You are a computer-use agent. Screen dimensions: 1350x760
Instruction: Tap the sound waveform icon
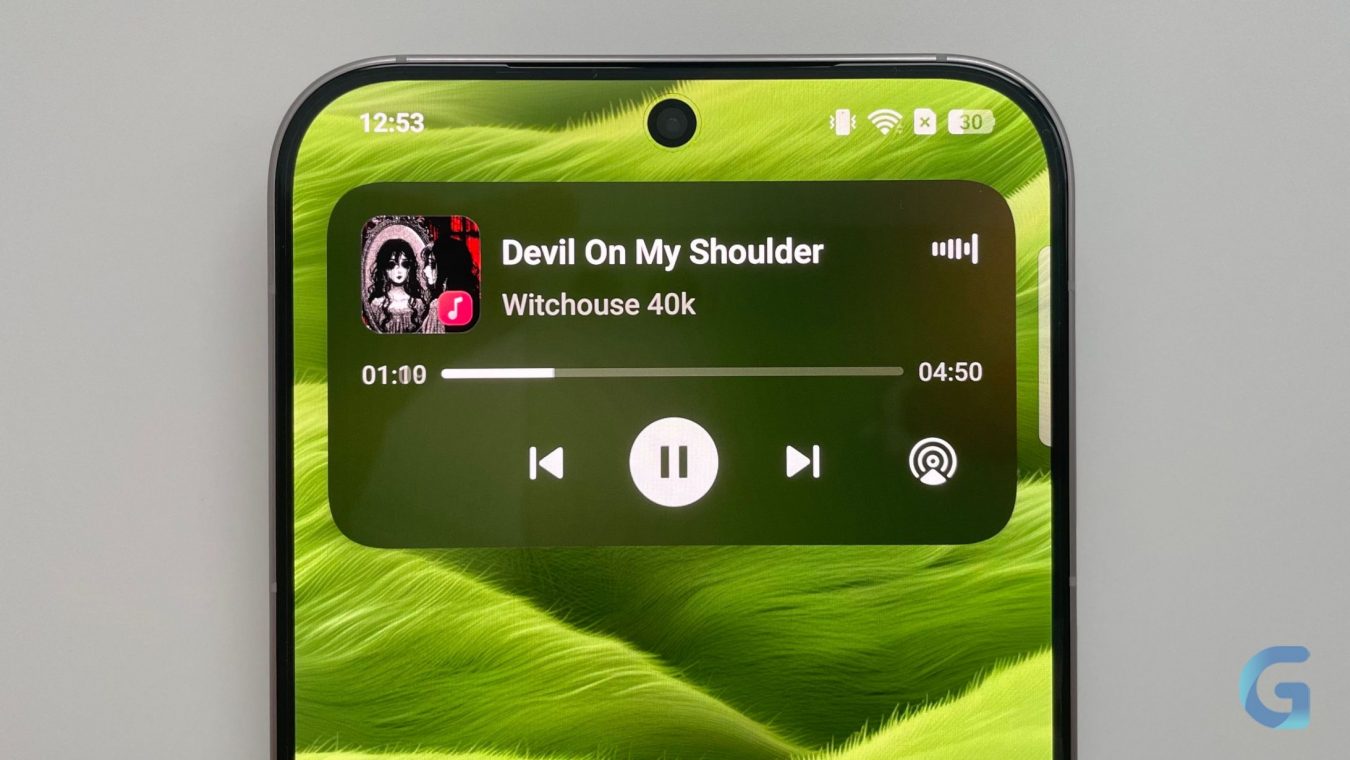[955, 249]
